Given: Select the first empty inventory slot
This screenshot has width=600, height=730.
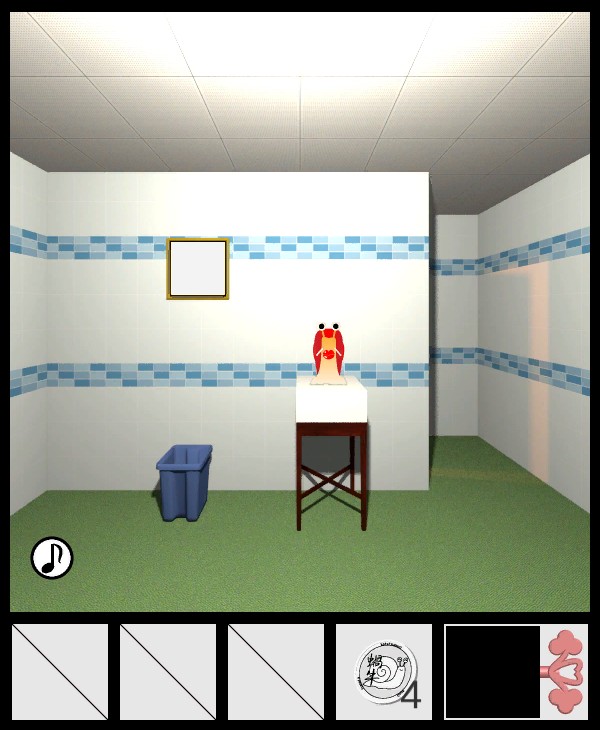Looking at the screenshot, I should tap(60, 672).
